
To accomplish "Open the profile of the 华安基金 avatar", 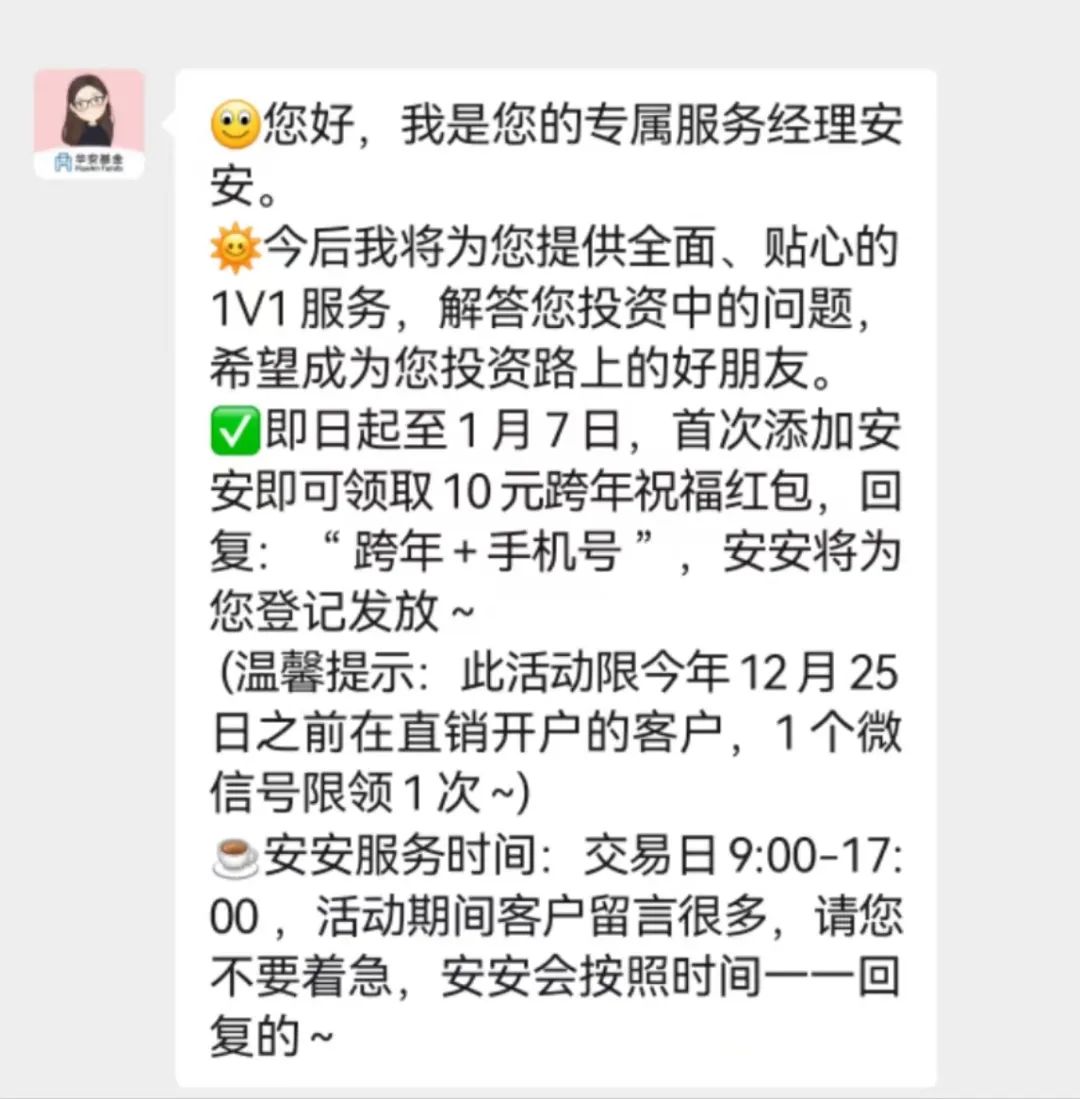I will pyautogui.click(x=89, y=124).
